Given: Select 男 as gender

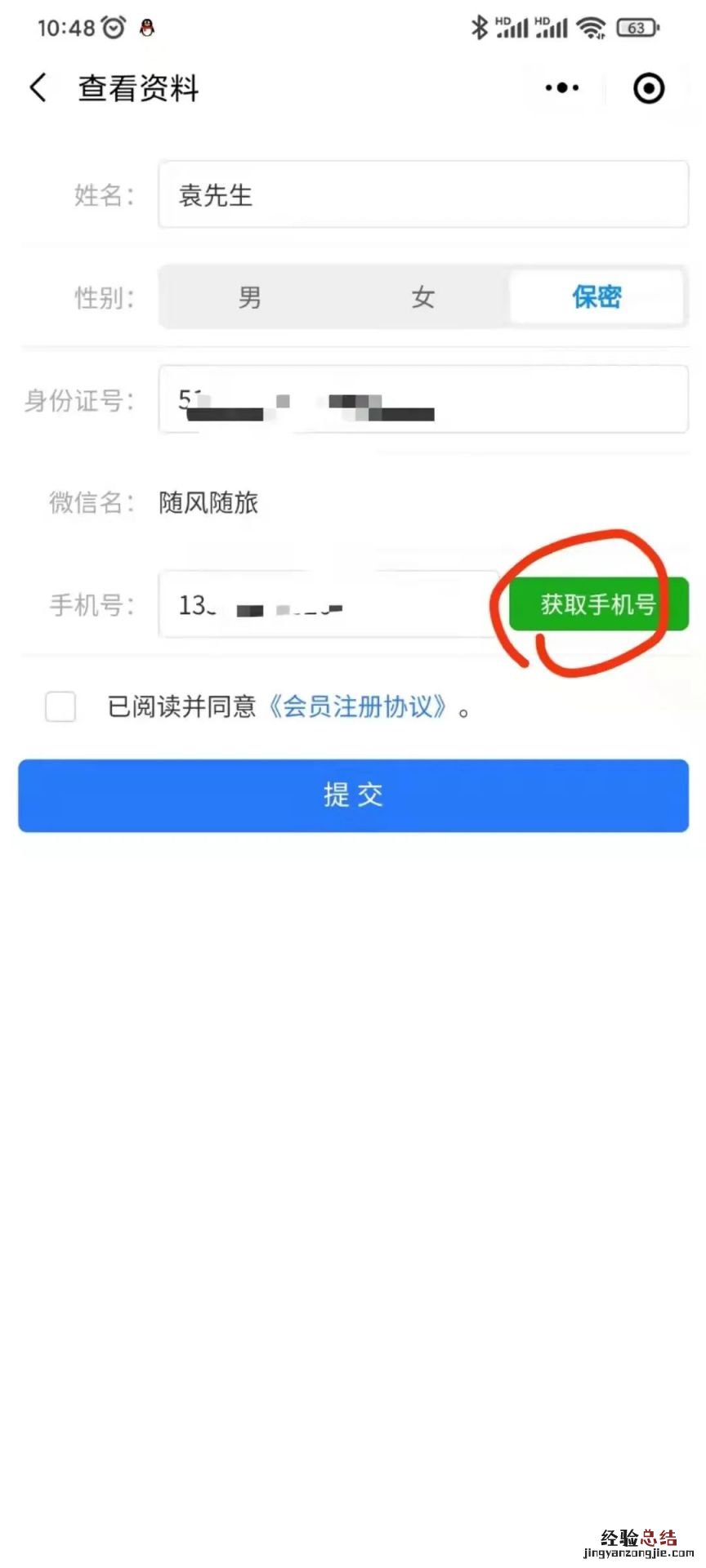Looking at the screenshot, I should tap(249, 297).
